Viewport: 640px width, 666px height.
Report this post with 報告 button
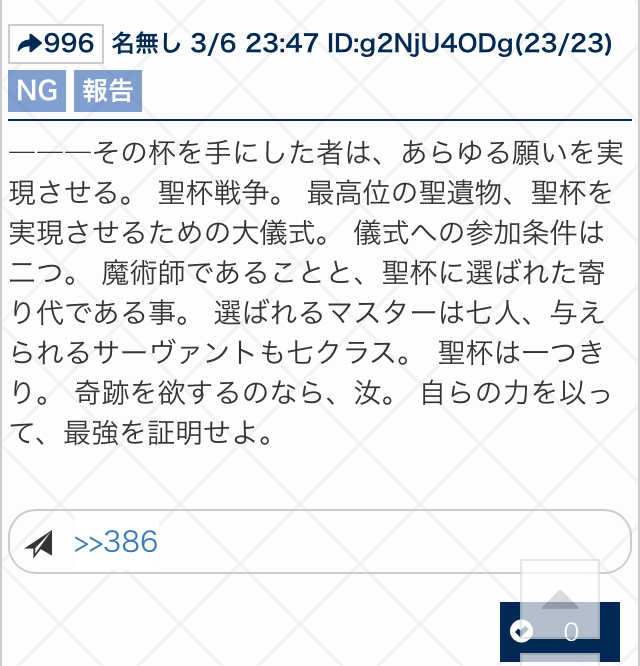click(108, 91)
